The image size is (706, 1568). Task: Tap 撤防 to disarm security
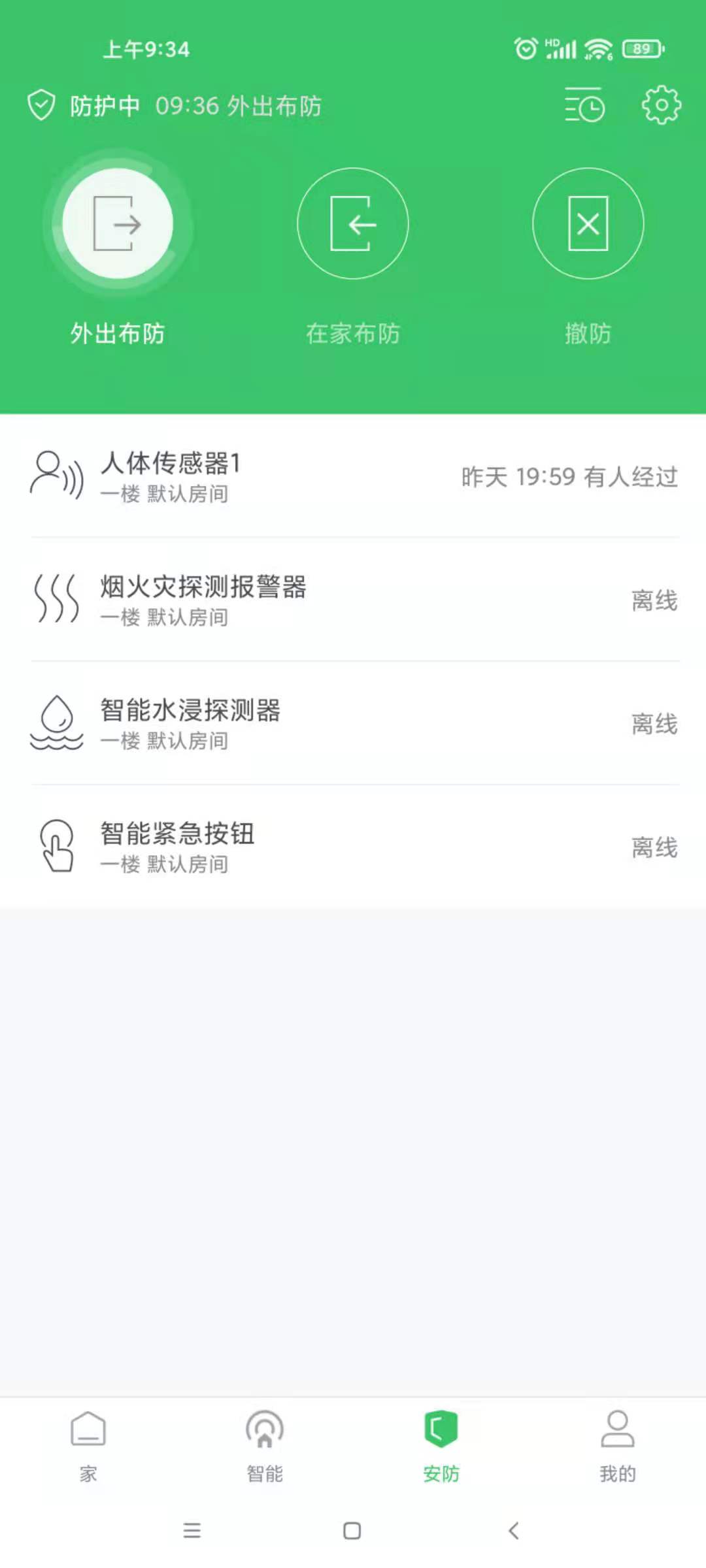click(588, 224)
